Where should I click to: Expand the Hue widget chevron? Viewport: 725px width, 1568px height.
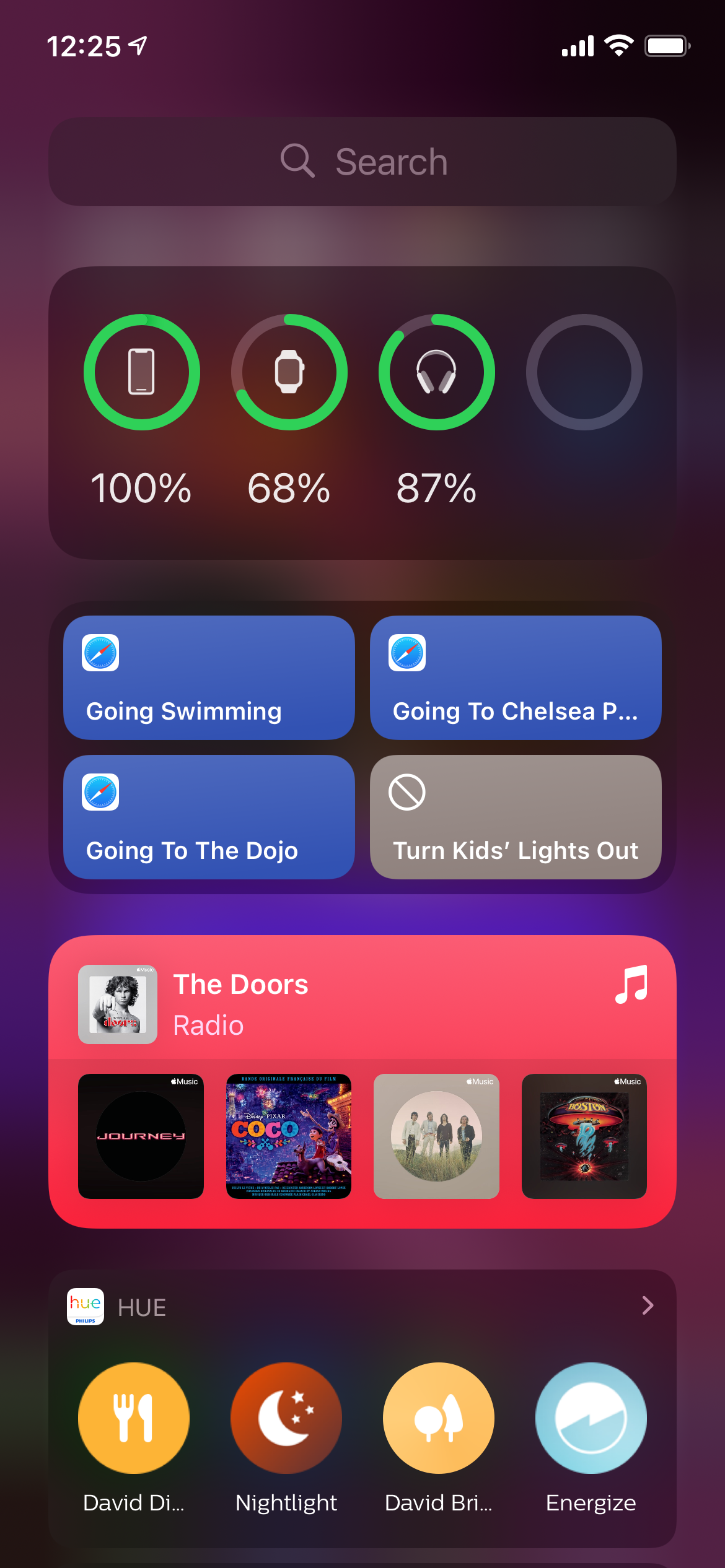pos(648,1305)
